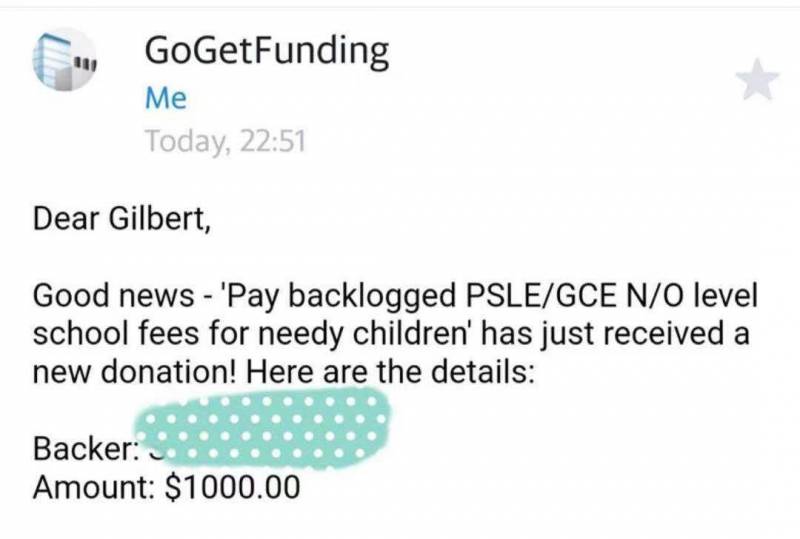Show recipient details for Me
The height and width of the screenshot is (539, 800).
pos(165,98)
